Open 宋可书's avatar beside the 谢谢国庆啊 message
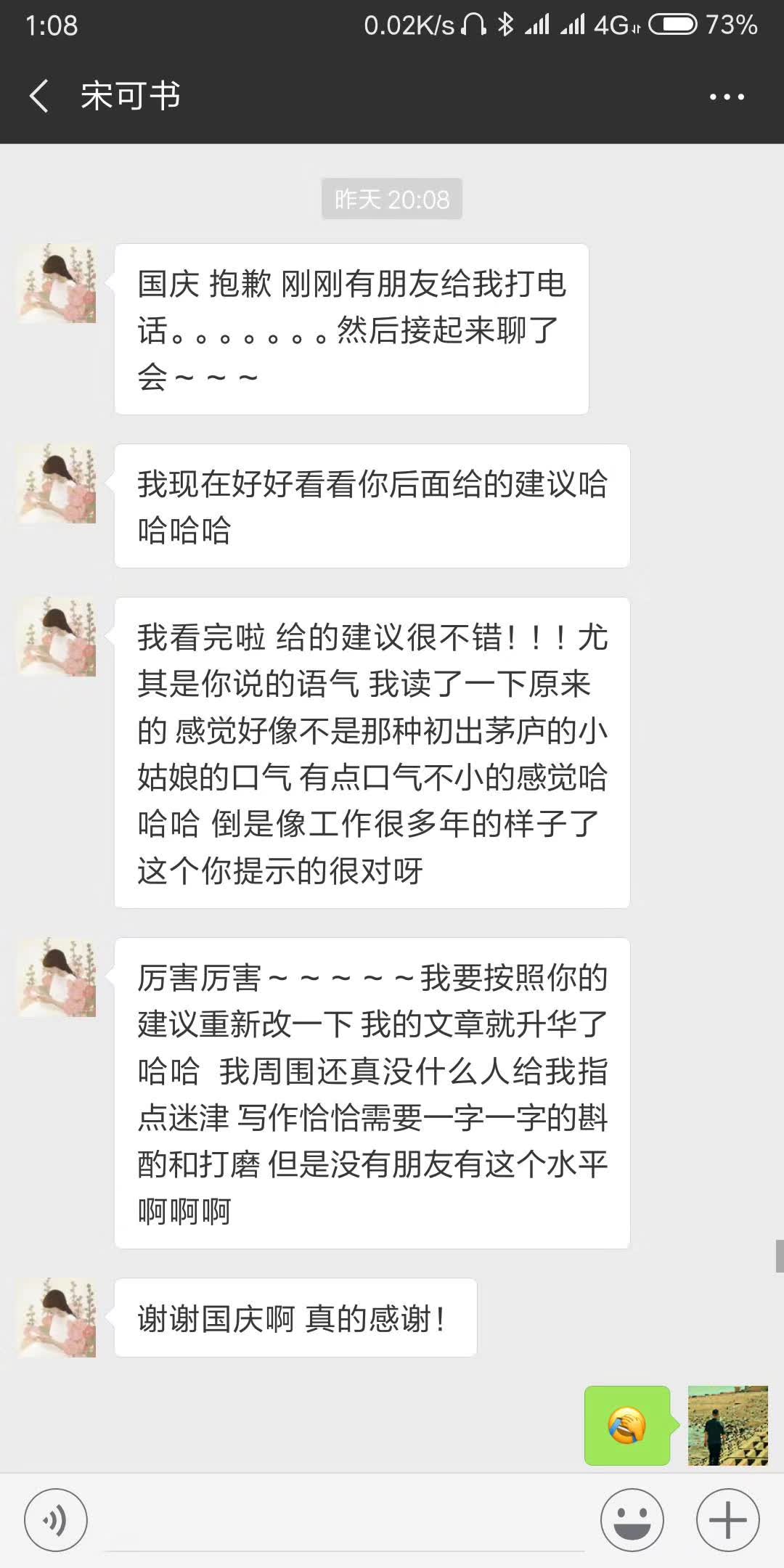784x1568 pixels. tap(57, 1318)
